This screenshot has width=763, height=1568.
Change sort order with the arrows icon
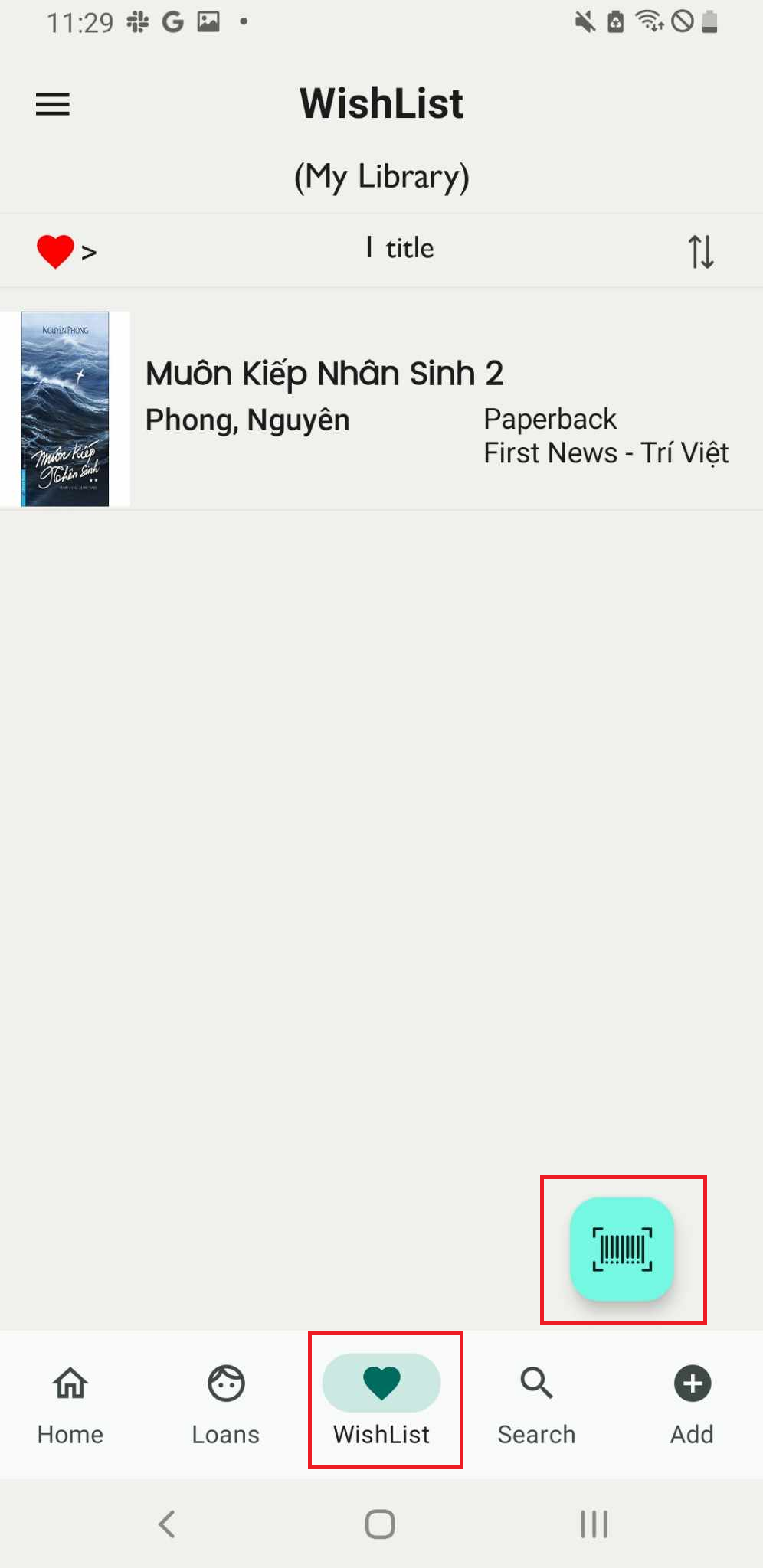tap(701, 251)
